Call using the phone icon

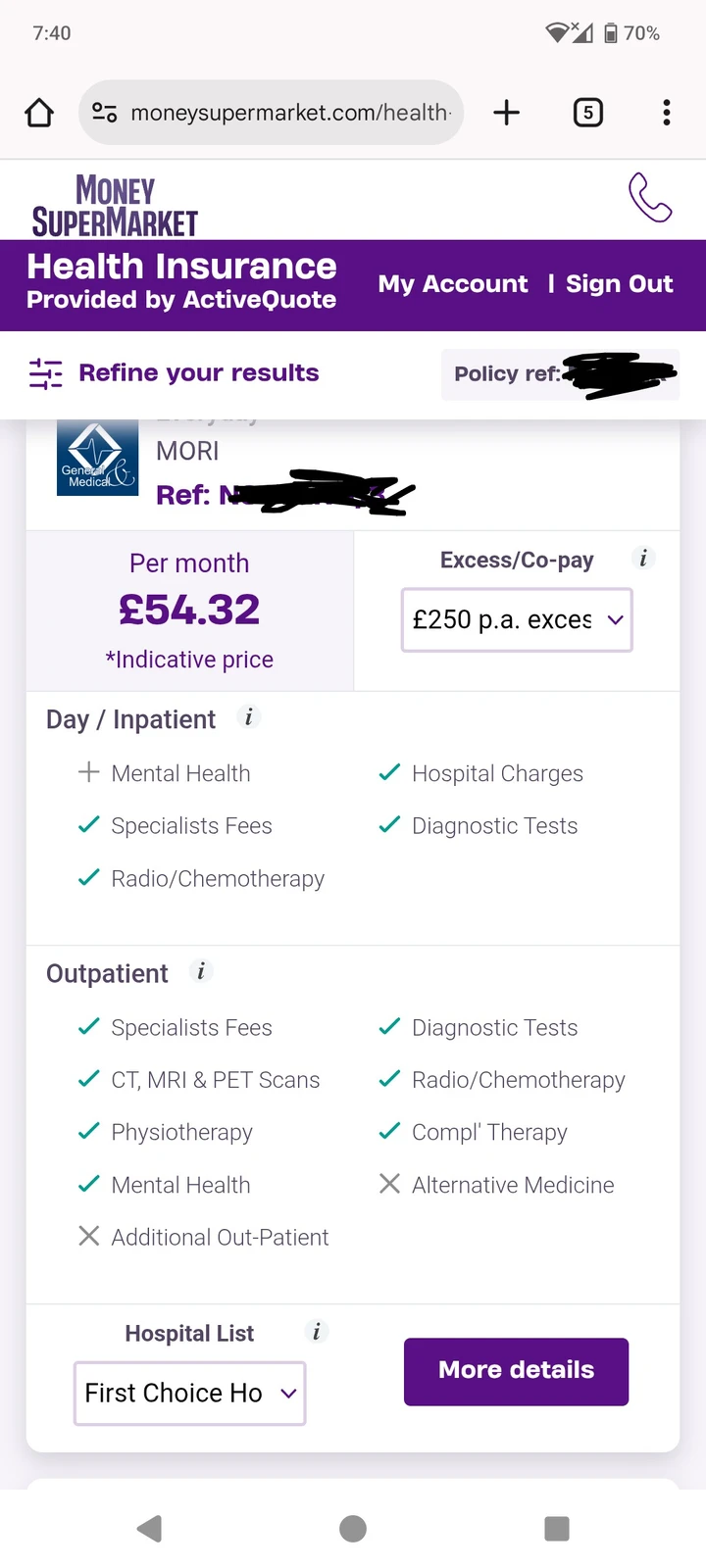[x=650, y=198]
